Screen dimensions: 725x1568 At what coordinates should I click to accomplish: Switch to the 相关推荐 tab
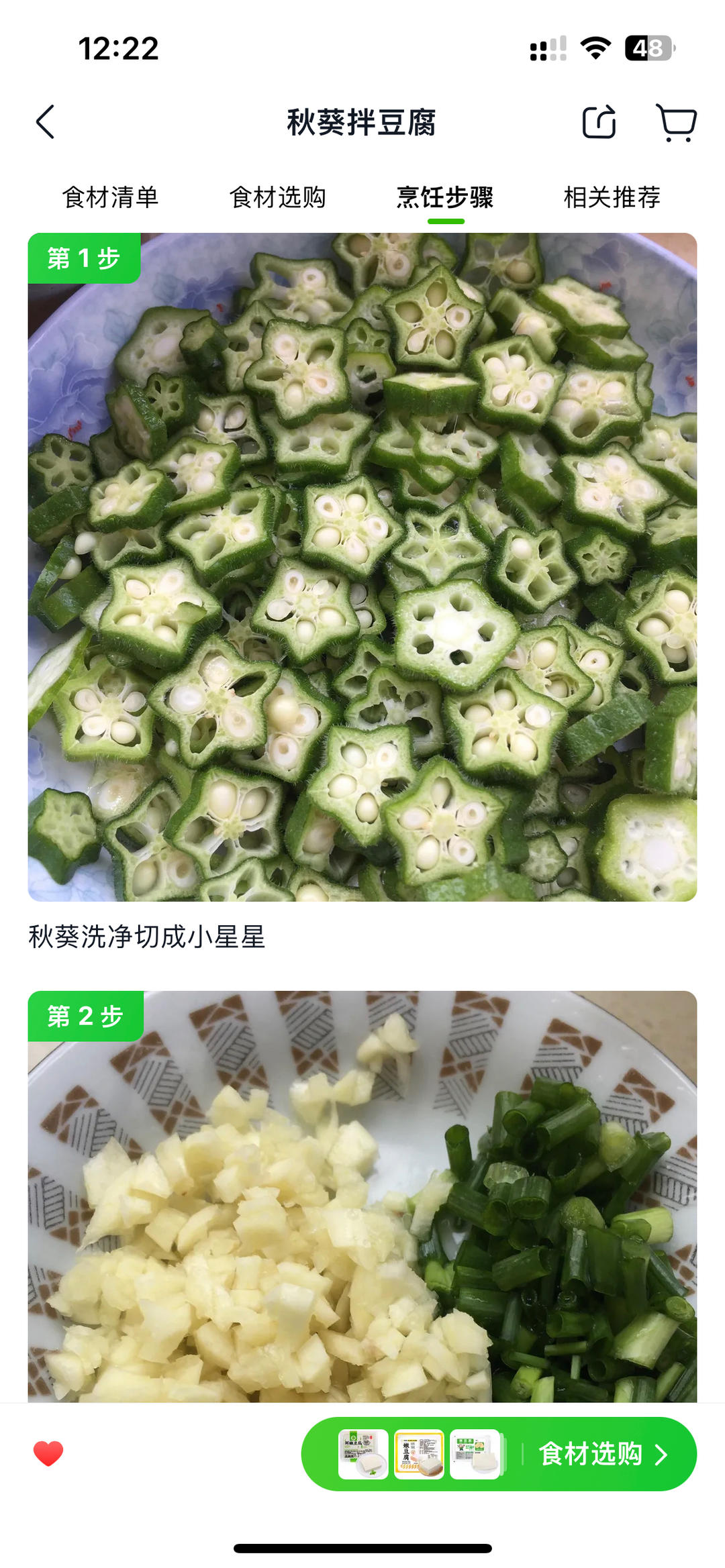612,197
